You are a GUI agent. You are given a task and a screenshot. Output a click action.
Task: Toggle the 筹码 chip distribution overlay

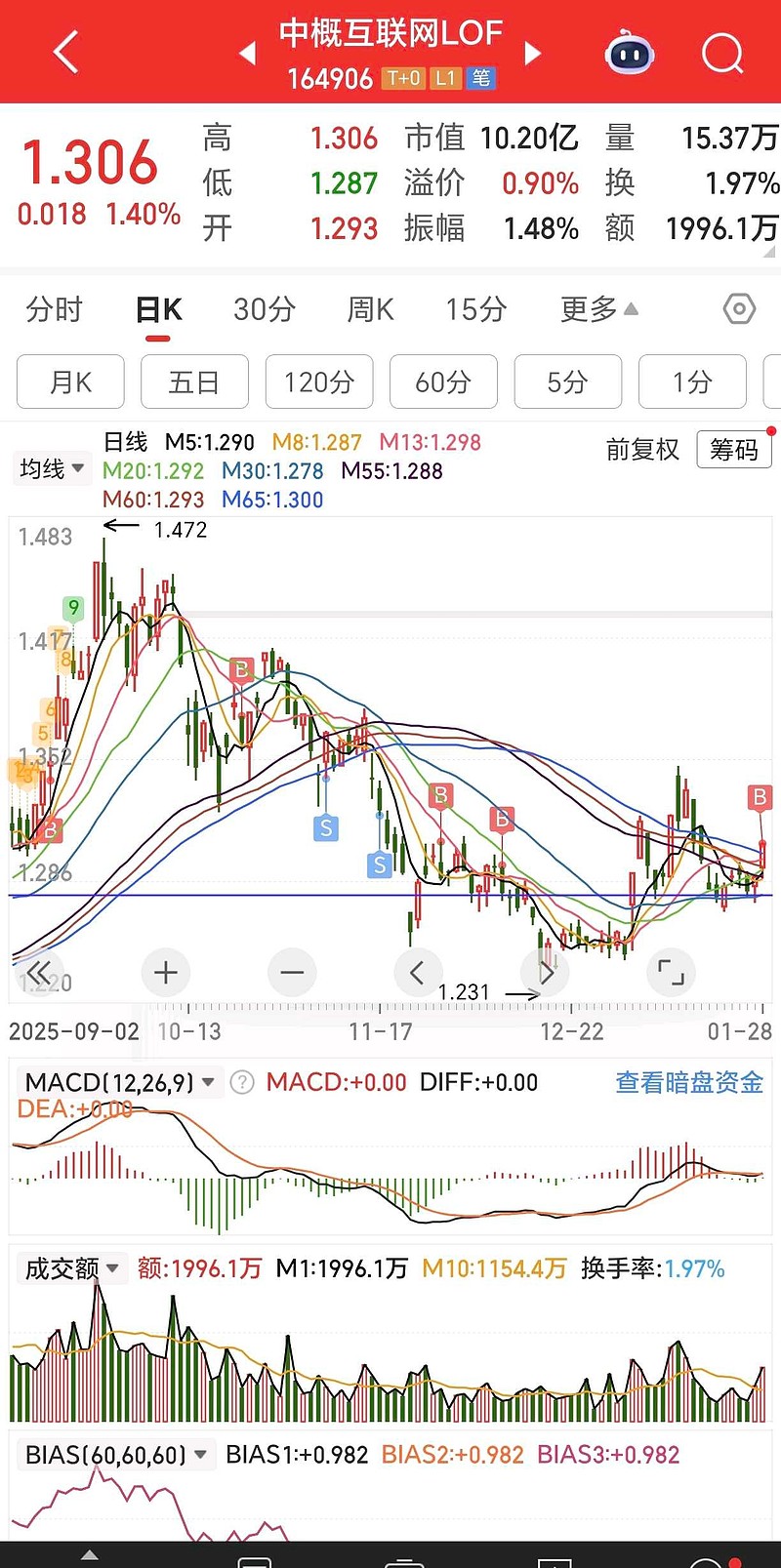pyautogui.click(x=733, y=449)
